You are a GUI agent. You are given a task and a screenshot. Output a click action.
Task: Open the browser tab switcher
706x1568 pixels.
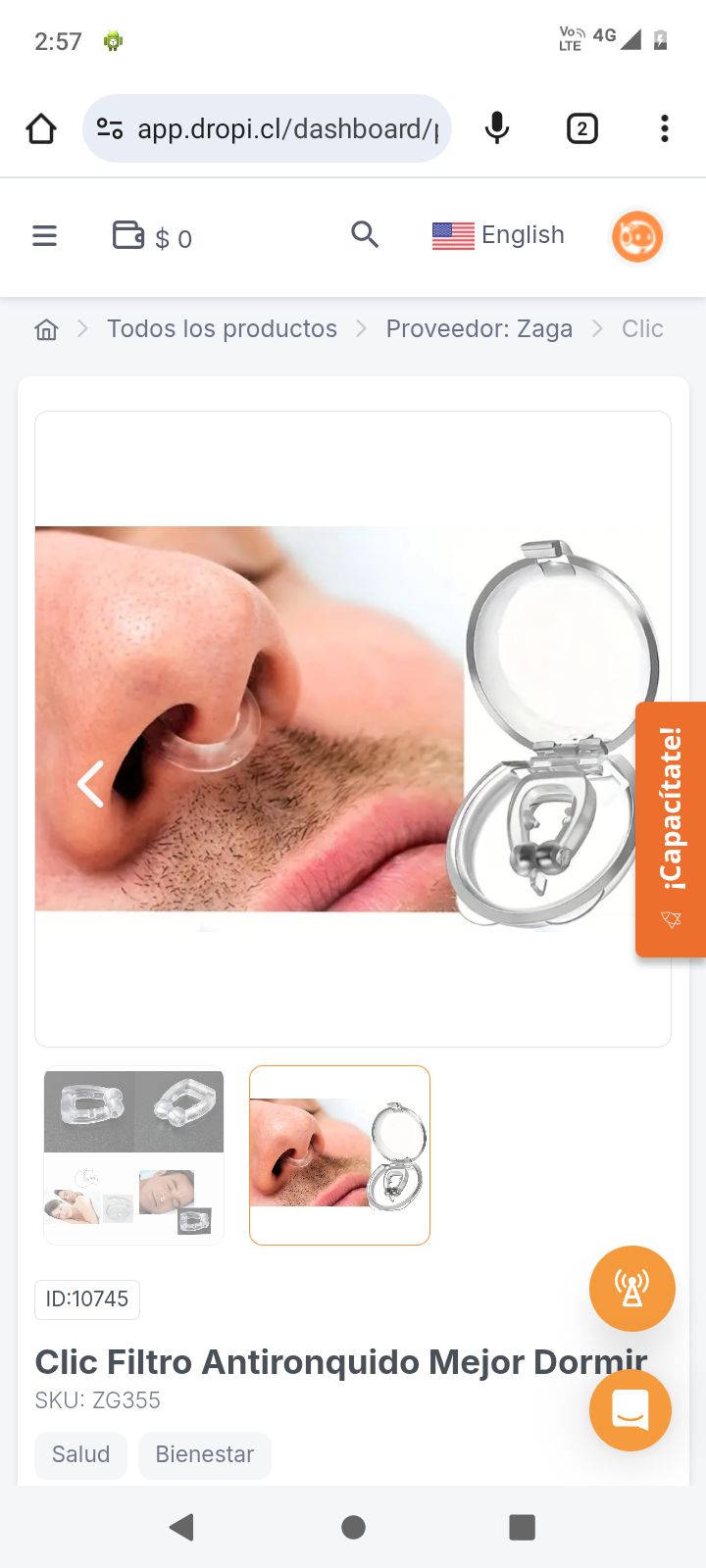(x=581, y=128)
